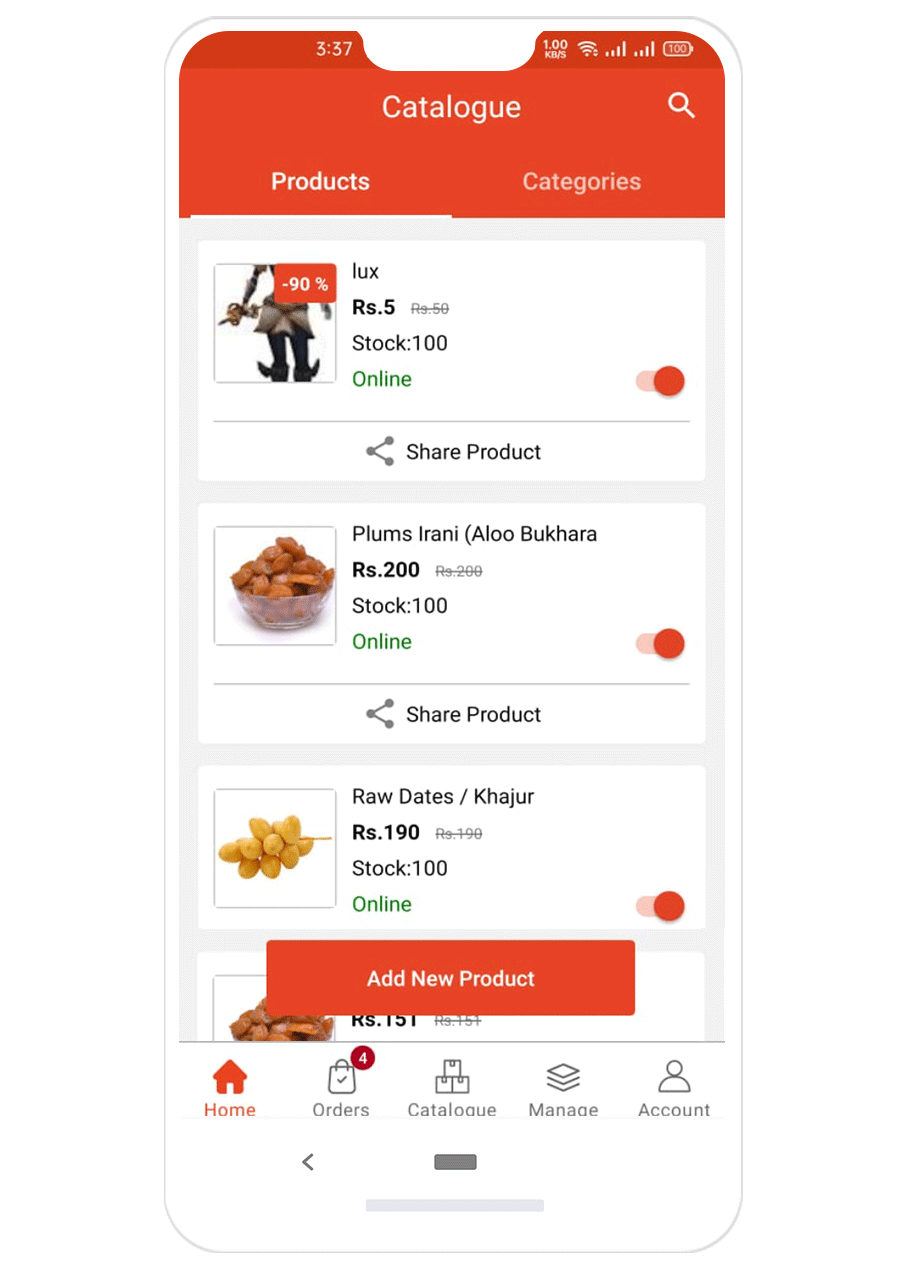Tap the system back arrow
Viewport: 908px width, 1280px height.
(x=308, y=1161)
